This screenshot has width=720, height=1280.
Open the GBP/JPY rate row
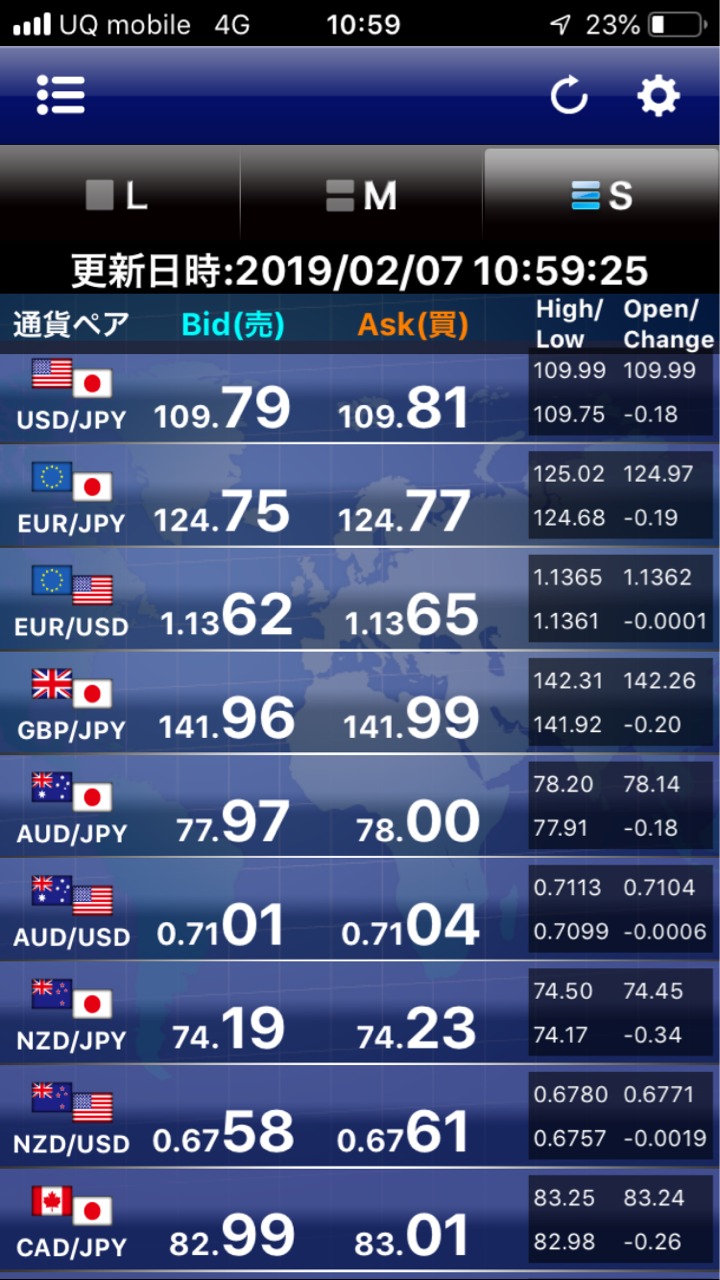[360, 704]
